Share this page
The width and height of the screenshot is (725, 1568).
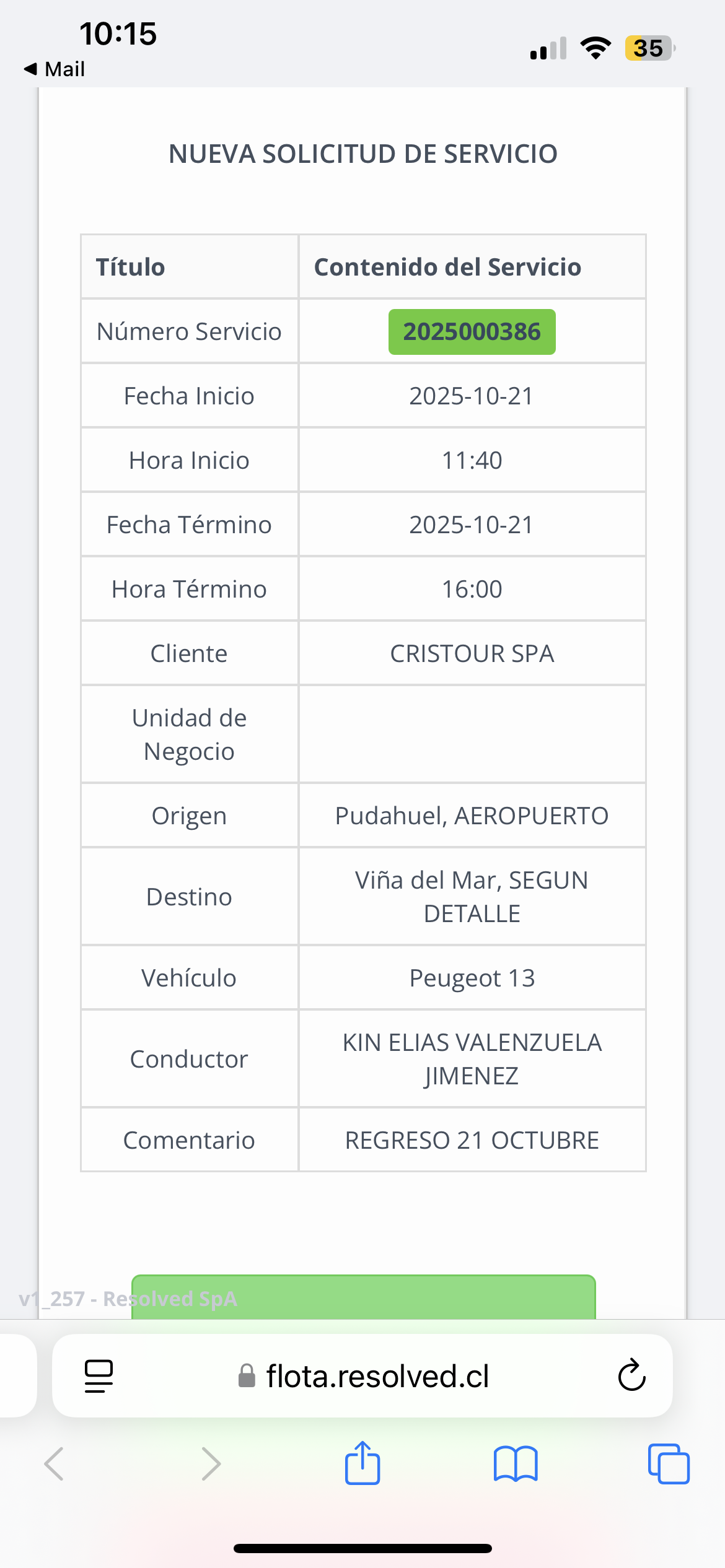coord(362,1463)
